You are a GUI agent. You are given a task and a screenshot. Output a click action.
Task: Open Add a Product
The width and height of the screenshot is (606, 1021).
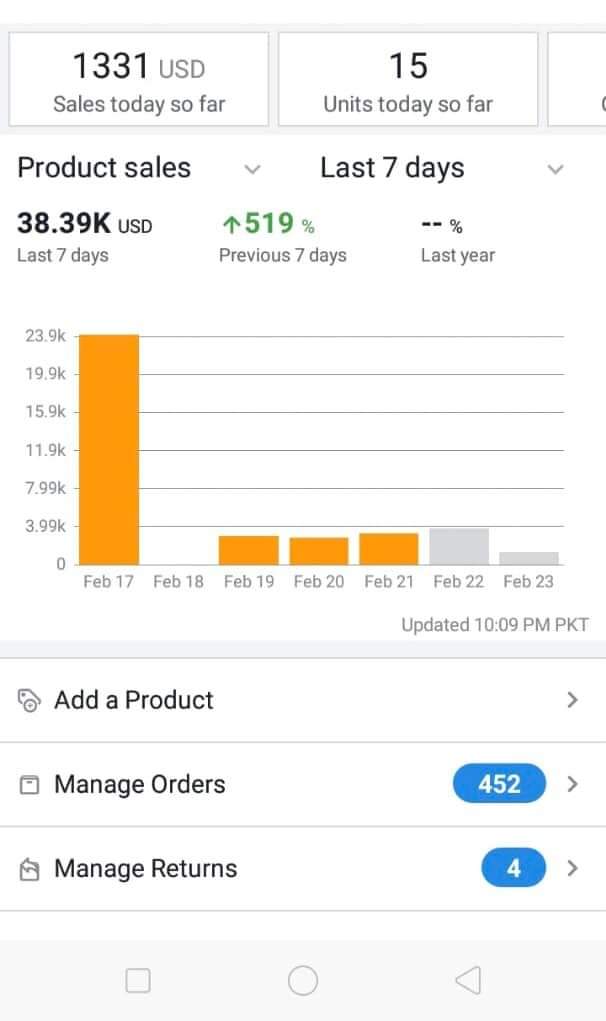pos(303,700)
